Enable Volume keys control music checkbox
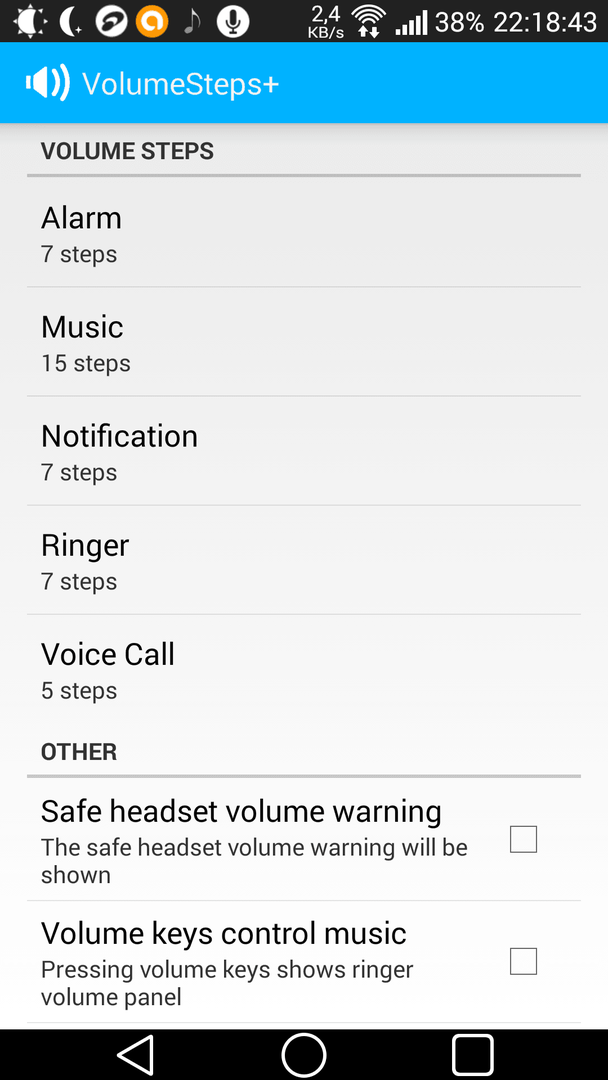This screenshot has width=608, height=1080. (x=523, y=962)
